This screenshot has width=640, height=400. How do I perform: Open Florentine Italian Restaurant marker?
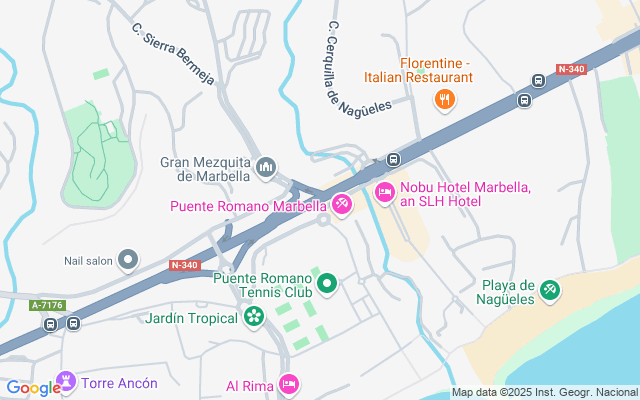445,99
